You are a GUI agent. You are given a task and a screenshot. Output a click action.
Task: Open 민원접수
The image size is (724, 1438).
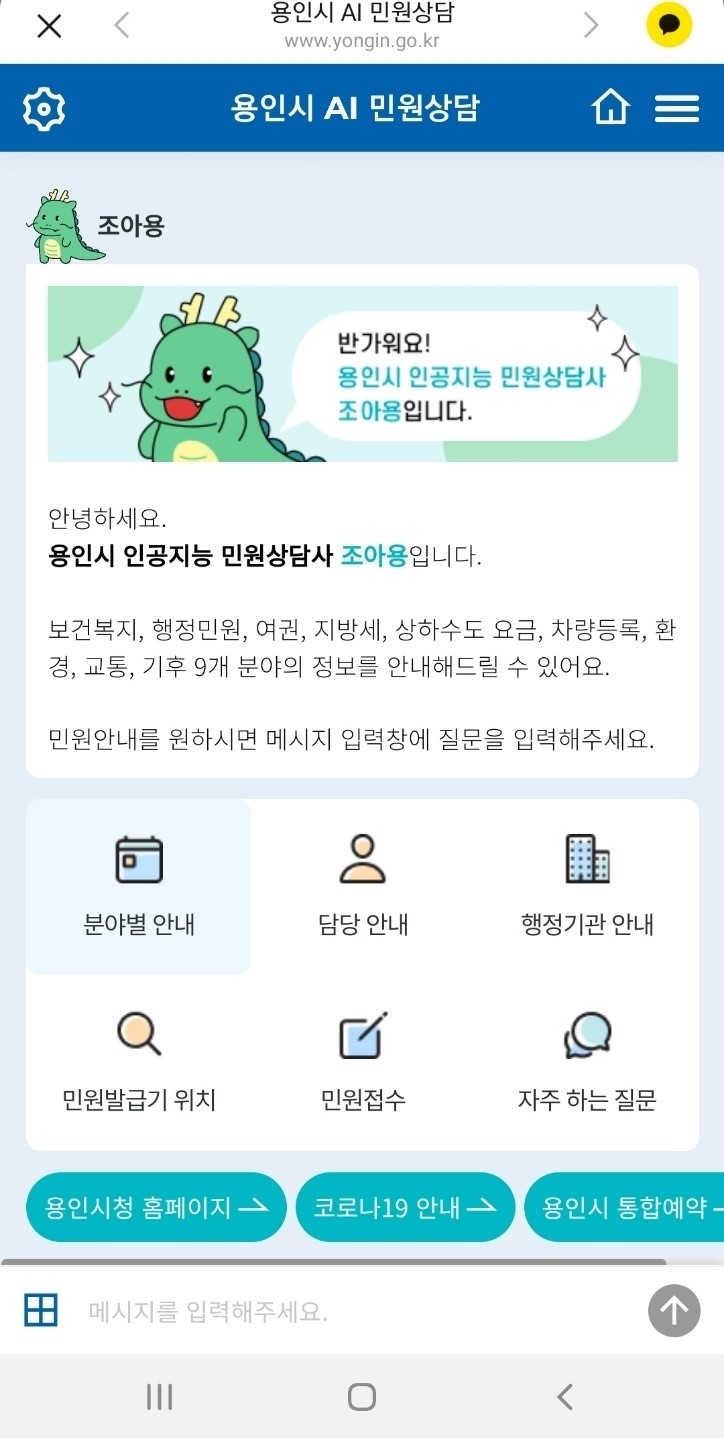362,1063
